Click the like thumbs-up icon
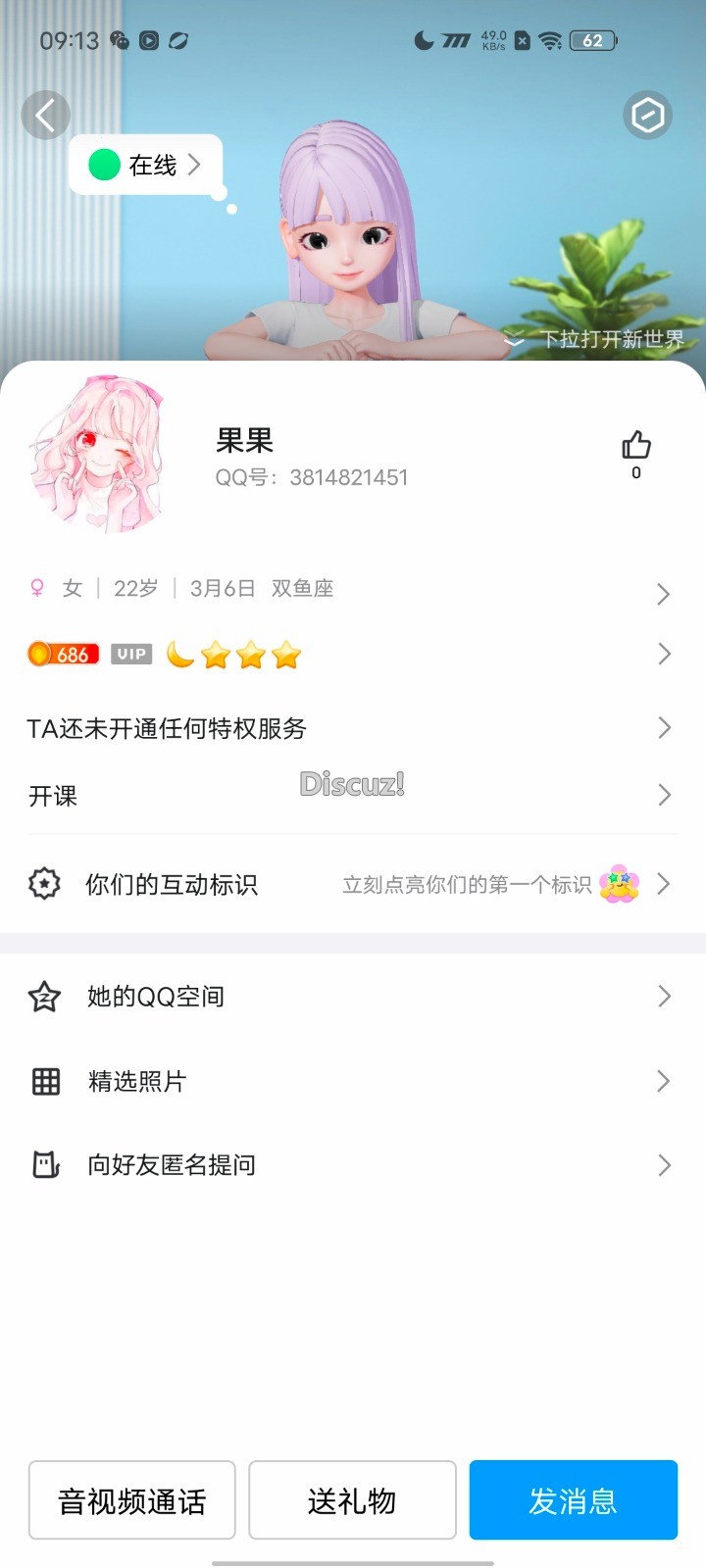The image size is (706, 1568). (635, 446)
